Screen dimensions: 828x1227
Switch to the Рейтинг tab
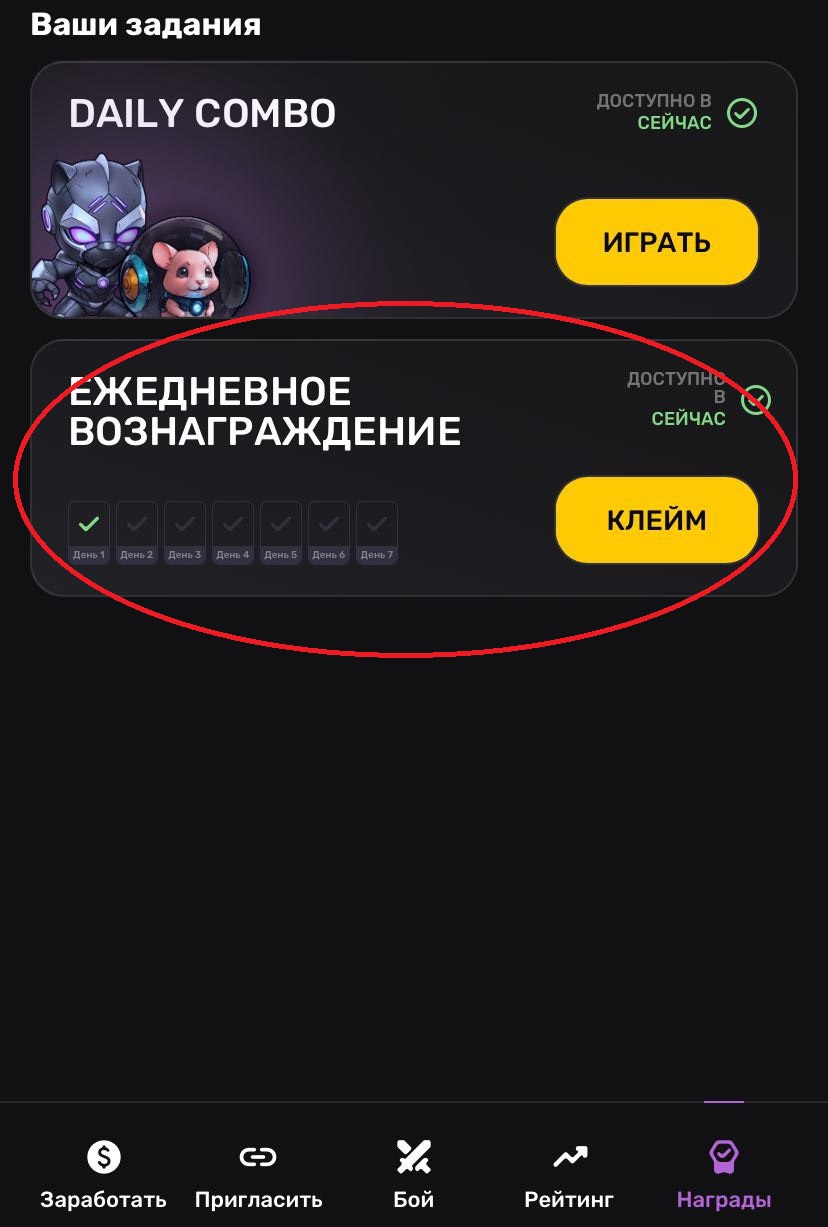[569, 1175]
